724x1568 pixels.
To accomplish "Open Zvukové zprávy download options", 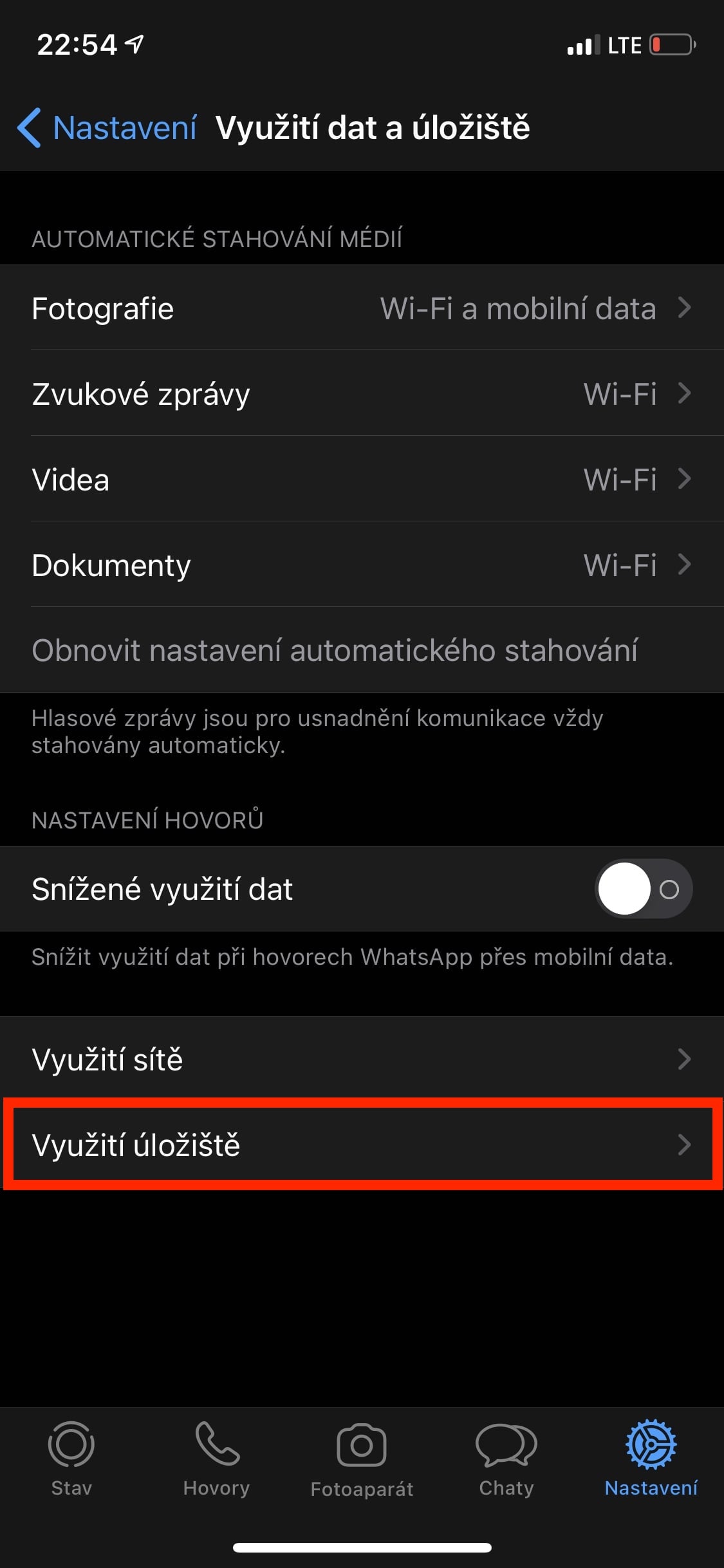I will click(x=362, y=394).
